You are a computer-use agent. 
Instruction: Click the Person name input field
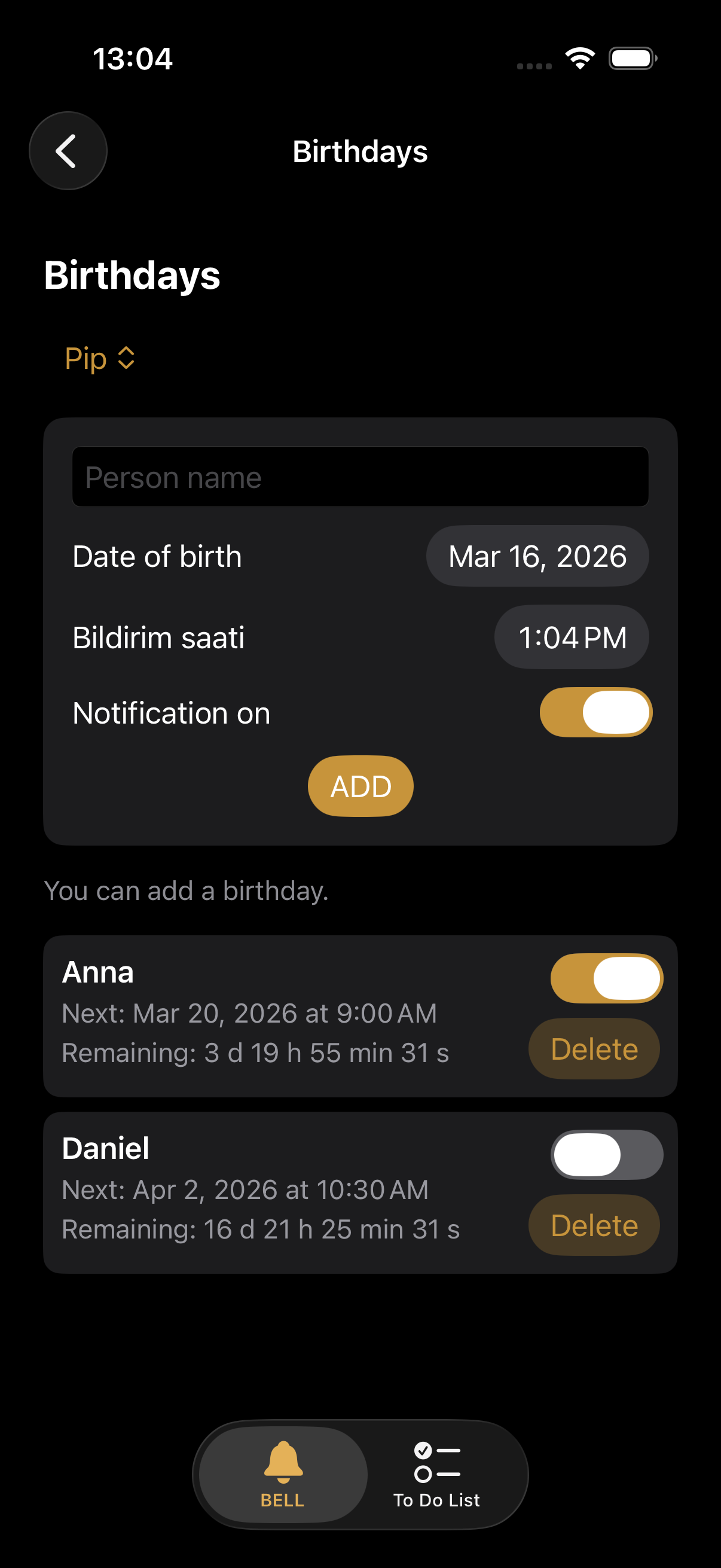coord(360,477)
